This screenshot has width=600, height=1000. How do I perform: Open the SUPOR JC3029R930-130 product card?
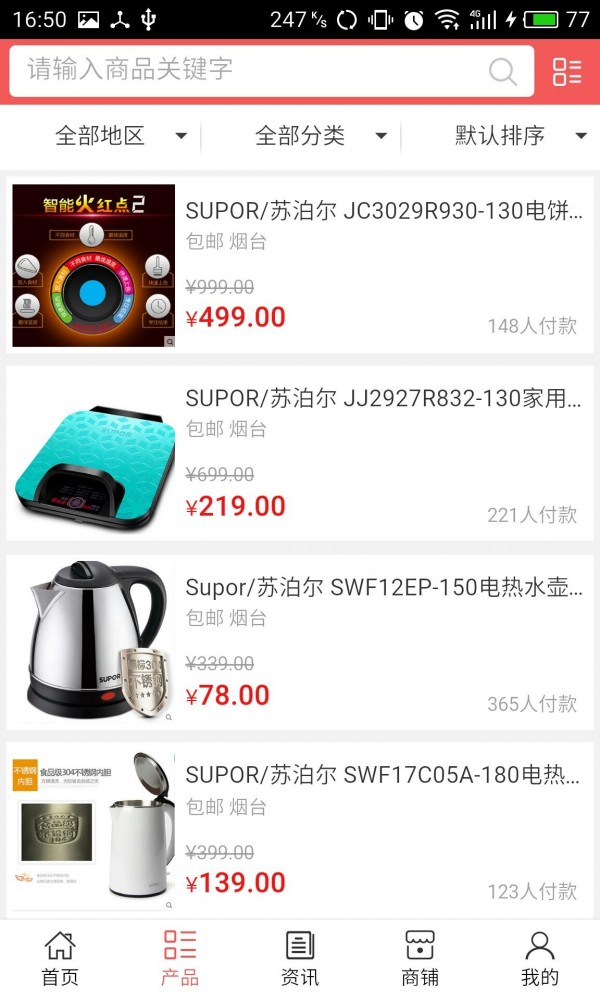point(300,265)
